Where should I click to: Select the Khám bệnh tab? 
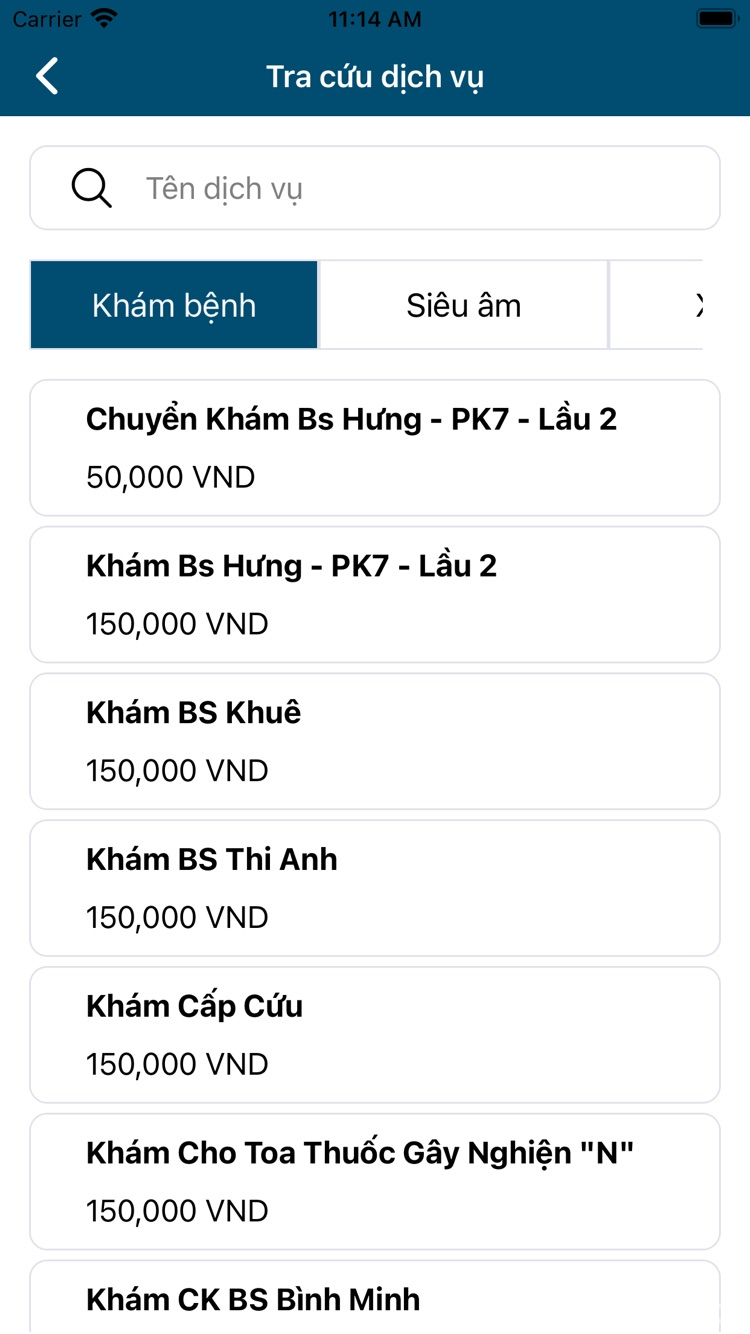pyautogui.click(x=173, y=304)
